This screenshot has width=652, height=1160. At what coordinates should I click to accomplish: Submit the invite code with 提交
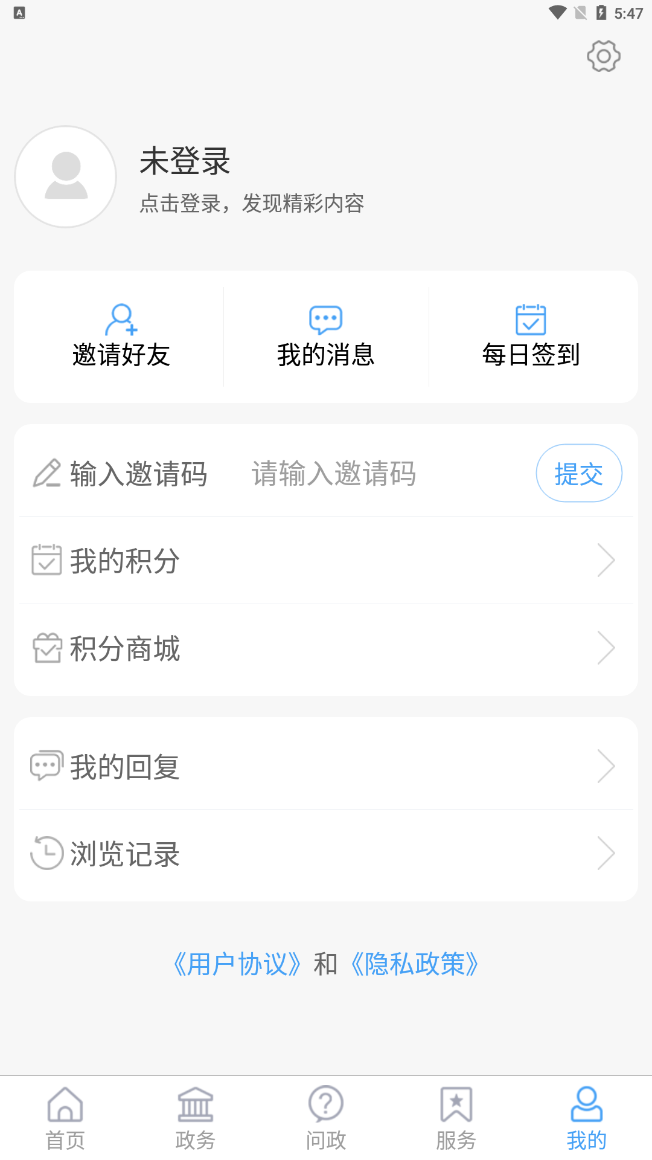tap(579, 473)
